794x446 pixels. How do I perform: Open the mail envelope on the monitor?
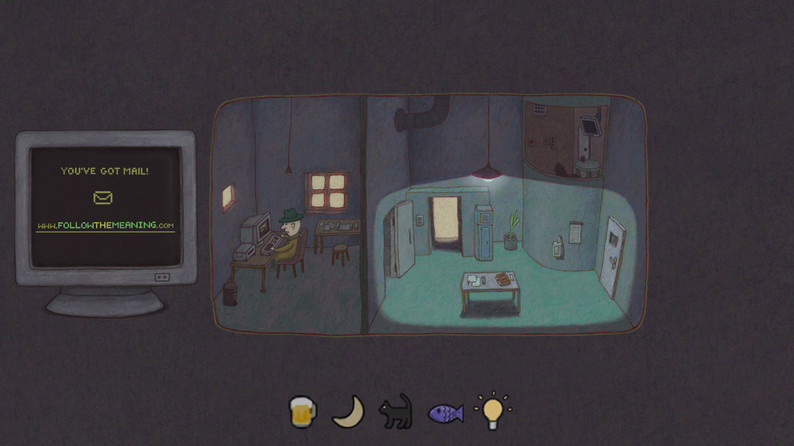pos(103,198)
